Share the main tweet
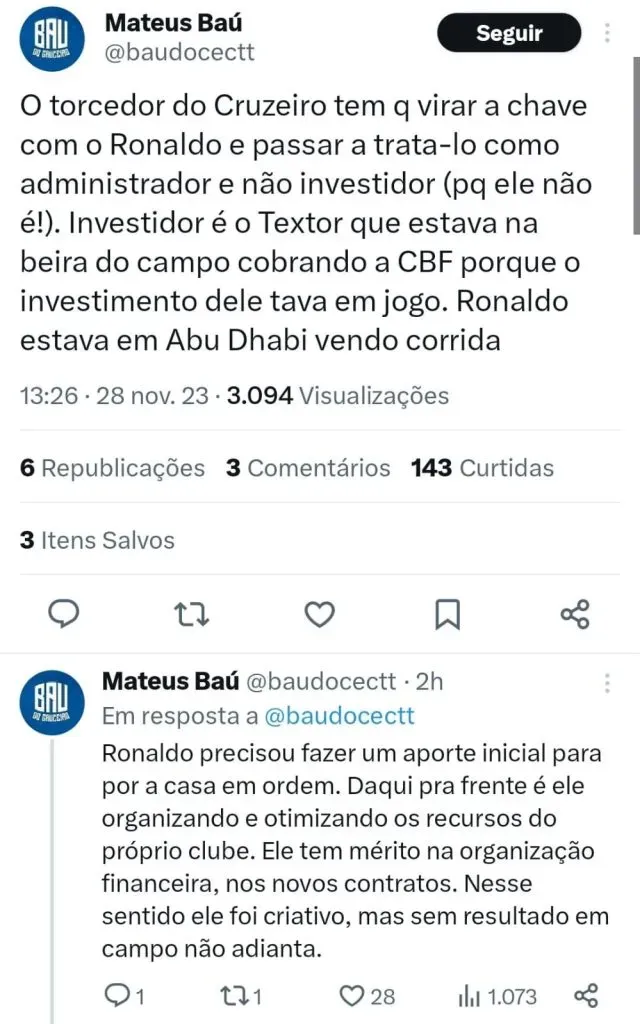The image size is (640, 1024). tap(575, 613)
